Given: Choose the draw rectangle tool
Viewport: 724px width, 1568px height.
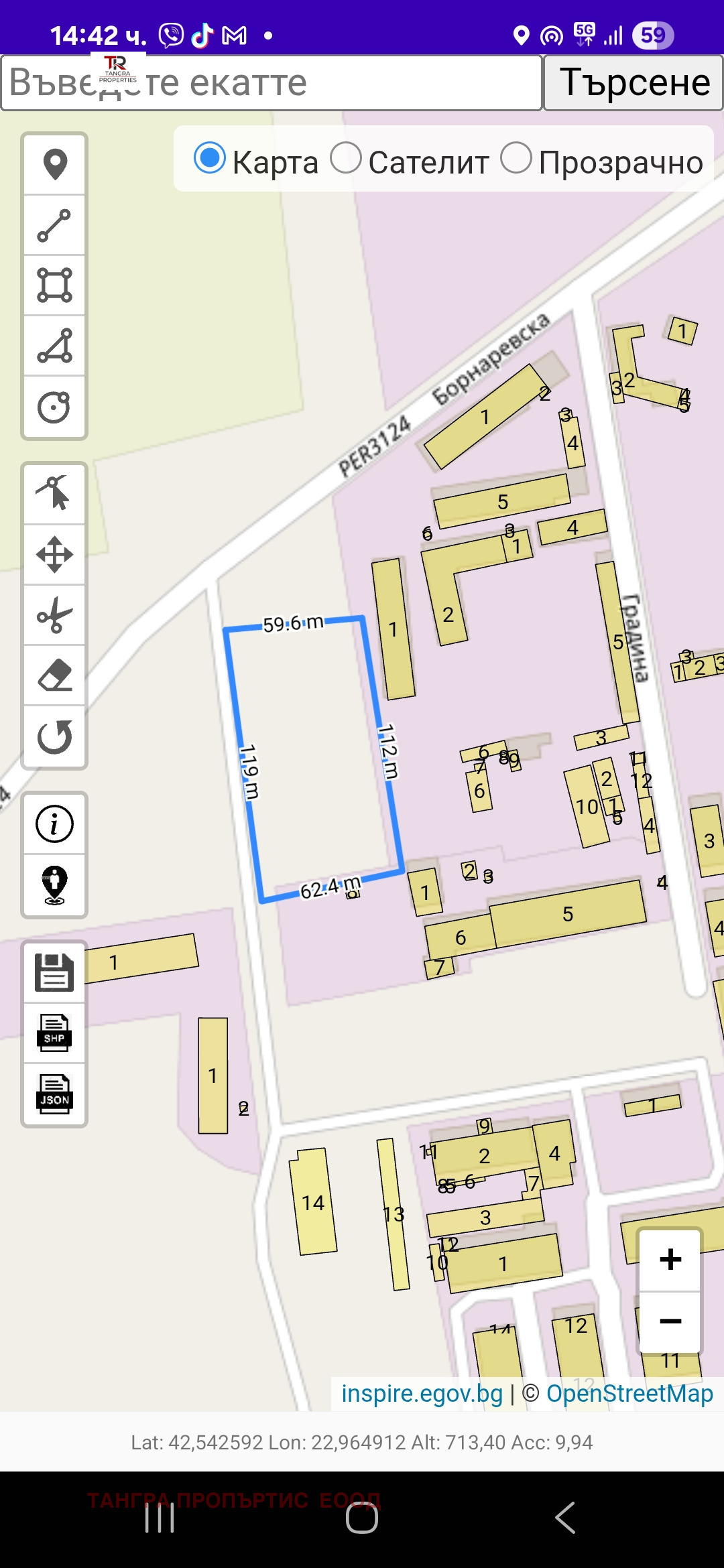Looking at the screenshot, I should (55, 285).
